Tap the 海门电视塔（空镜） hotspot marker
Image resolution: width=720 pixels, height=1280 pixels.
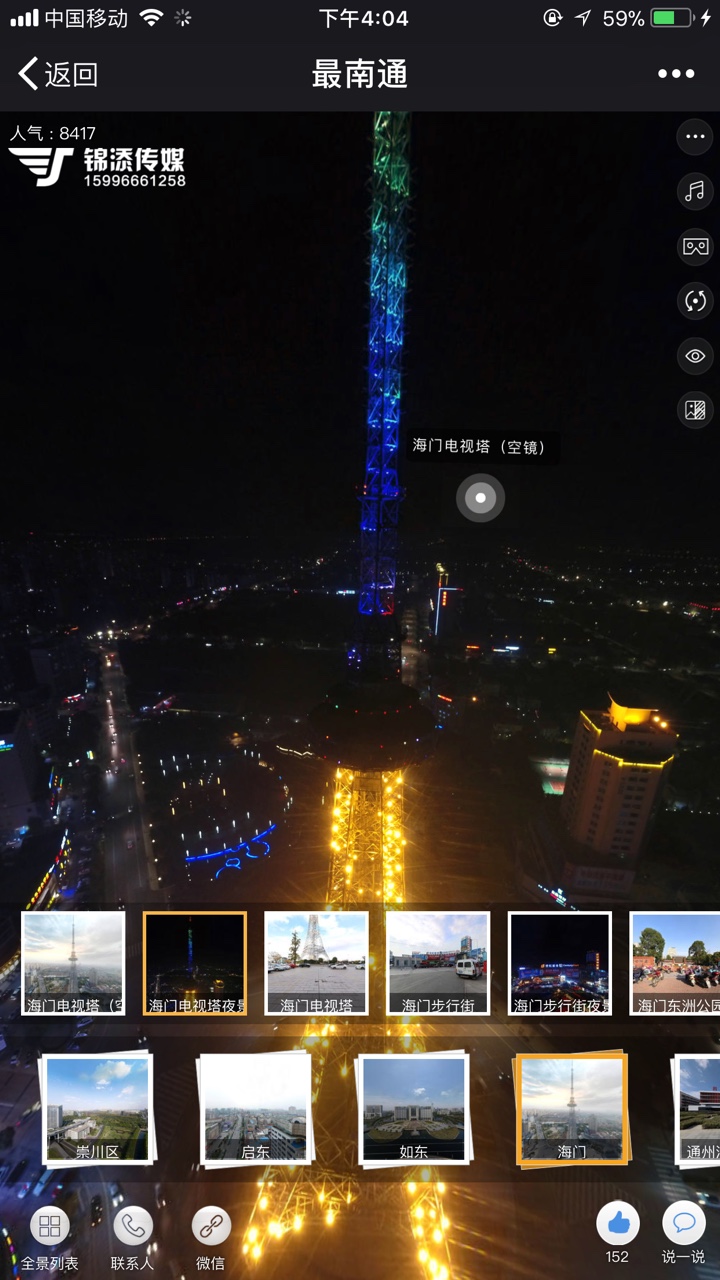pos(480,498)
